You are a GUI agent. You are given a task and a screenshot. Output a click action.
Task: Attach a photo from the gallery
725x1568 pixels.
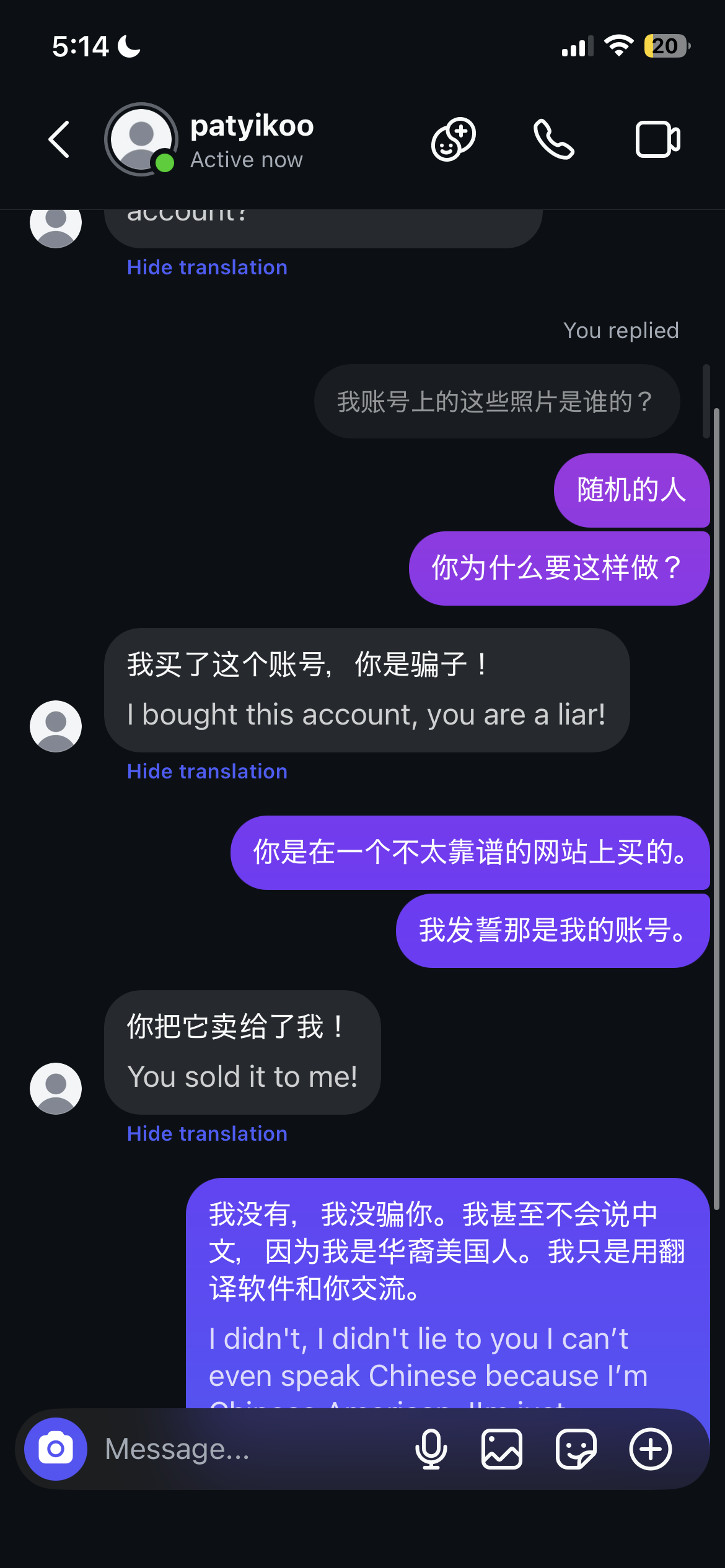point(502,1449)
